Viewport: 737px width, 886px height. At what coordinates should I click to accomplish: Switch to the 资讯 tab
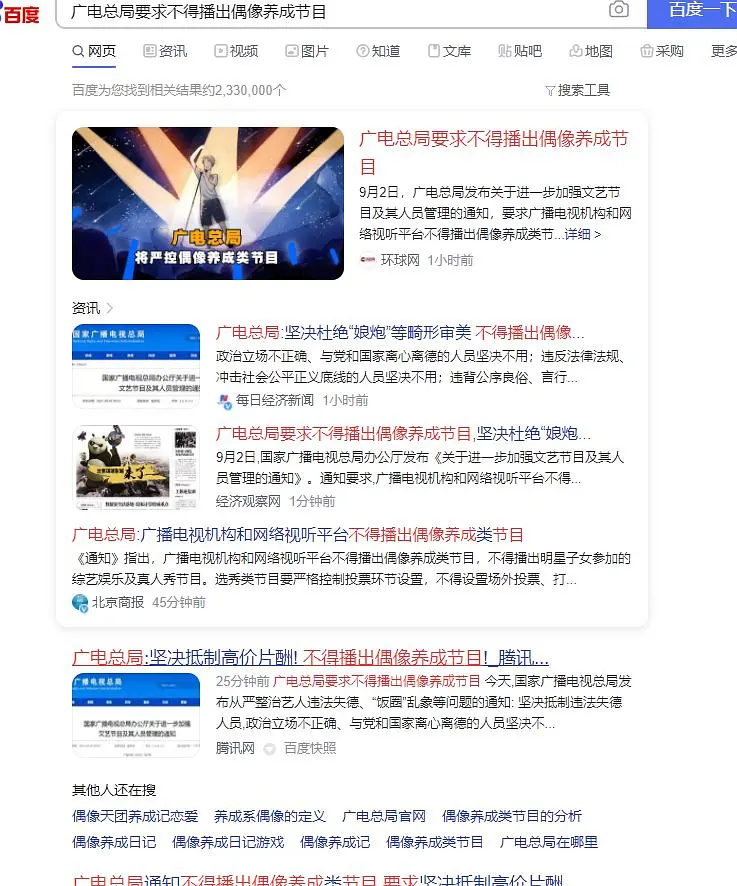point(165,51)
